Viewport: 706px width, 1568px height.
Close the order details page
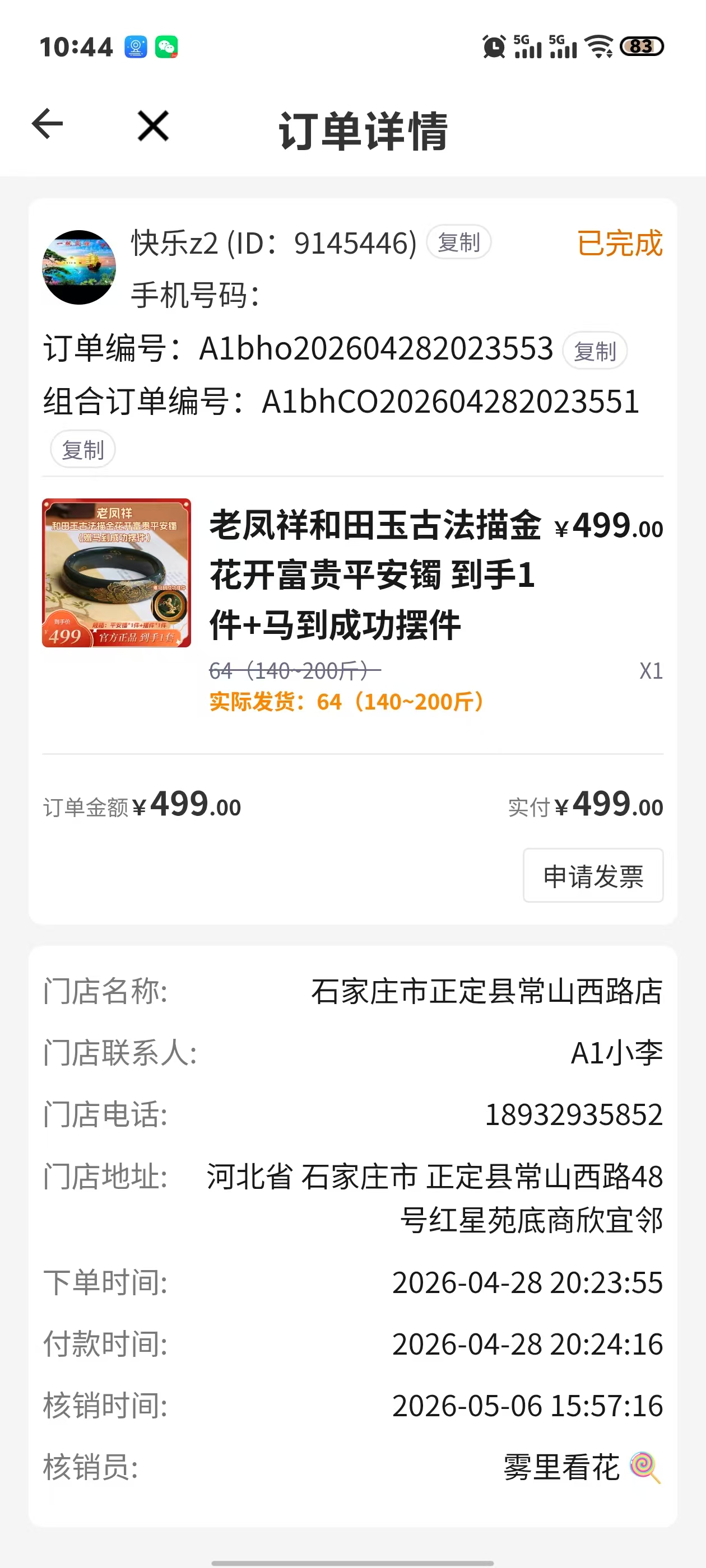click(153, 126)
